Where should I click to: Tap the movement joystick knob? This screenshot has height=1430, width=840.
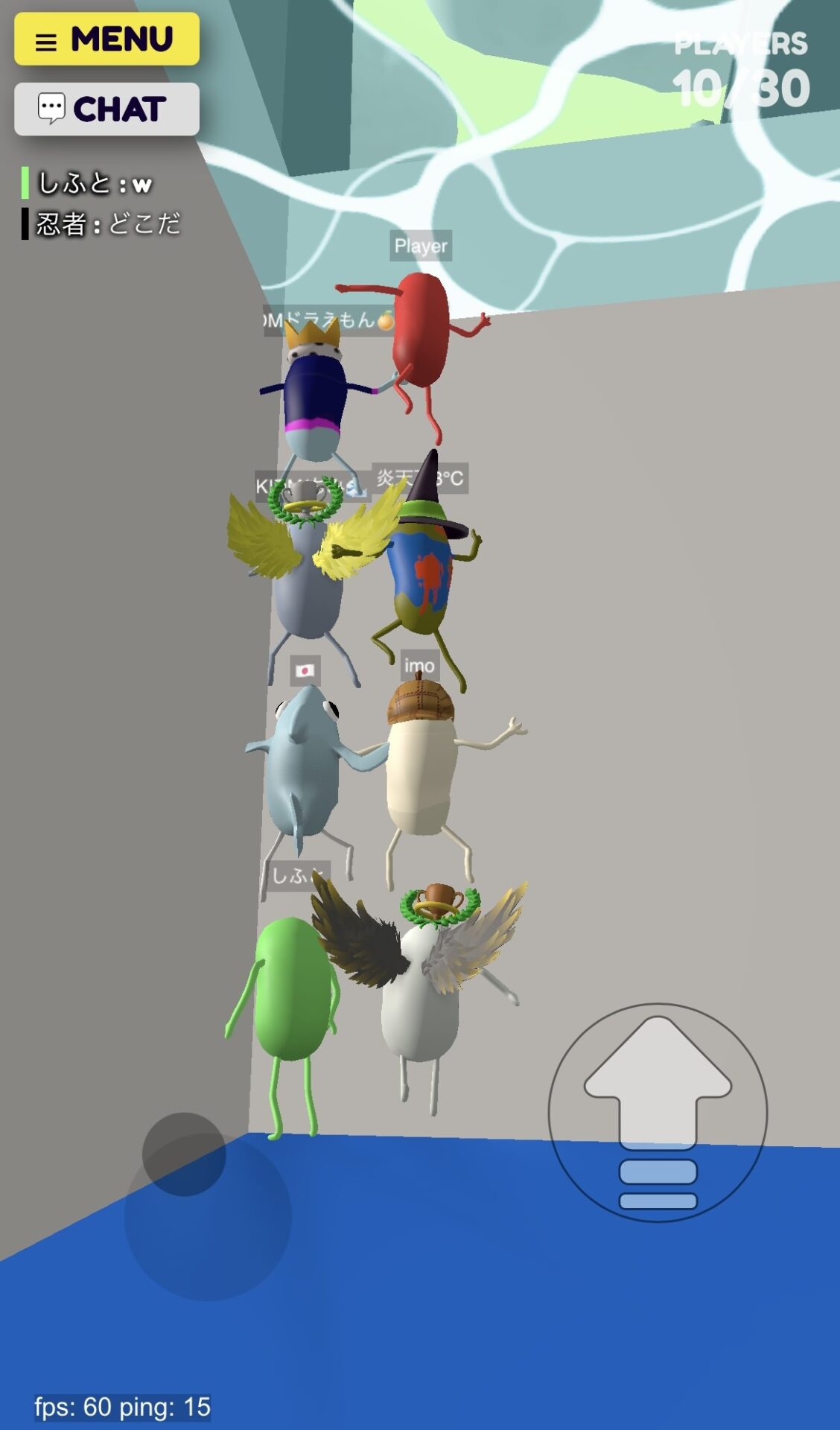[184, 1154]
